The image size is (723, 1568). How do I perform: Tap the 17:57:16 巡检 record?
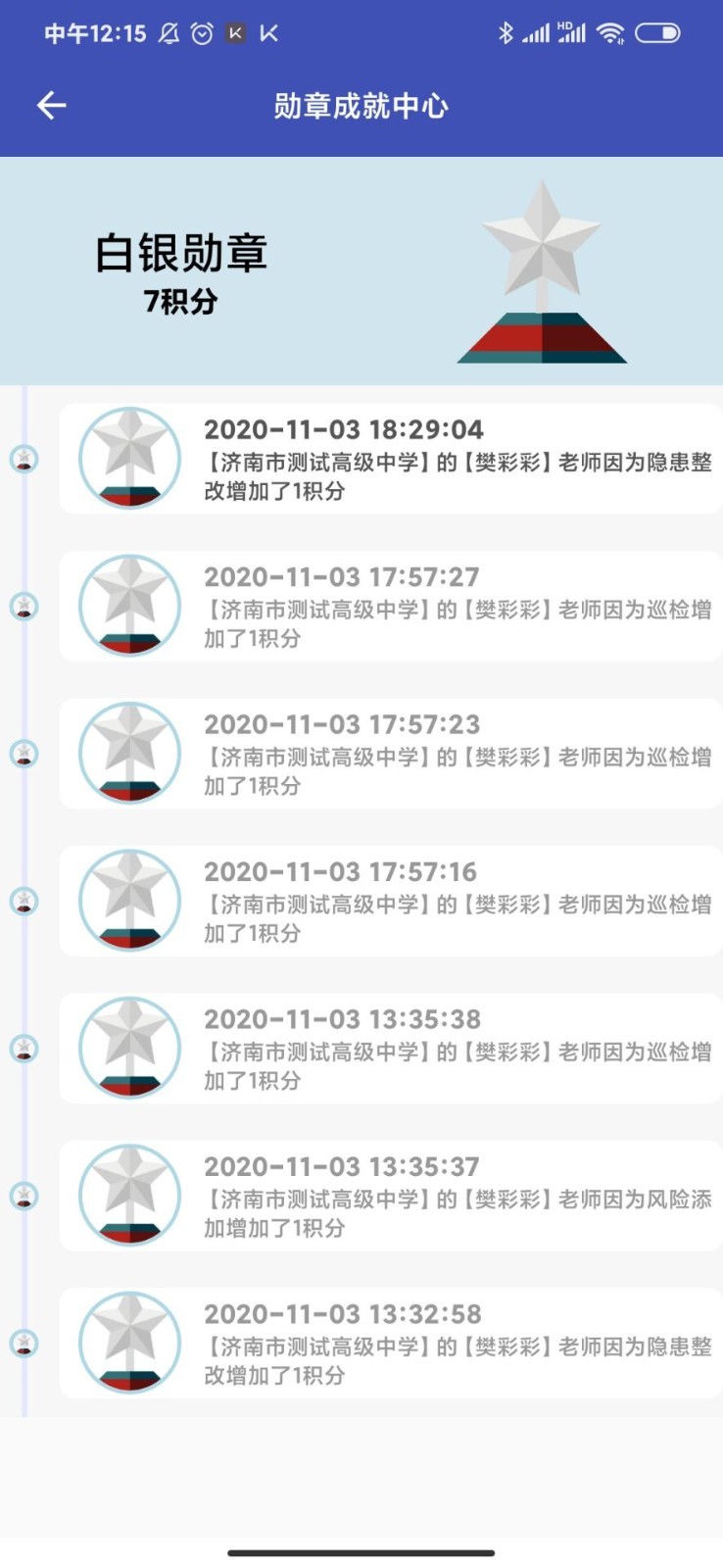[391, 901]
